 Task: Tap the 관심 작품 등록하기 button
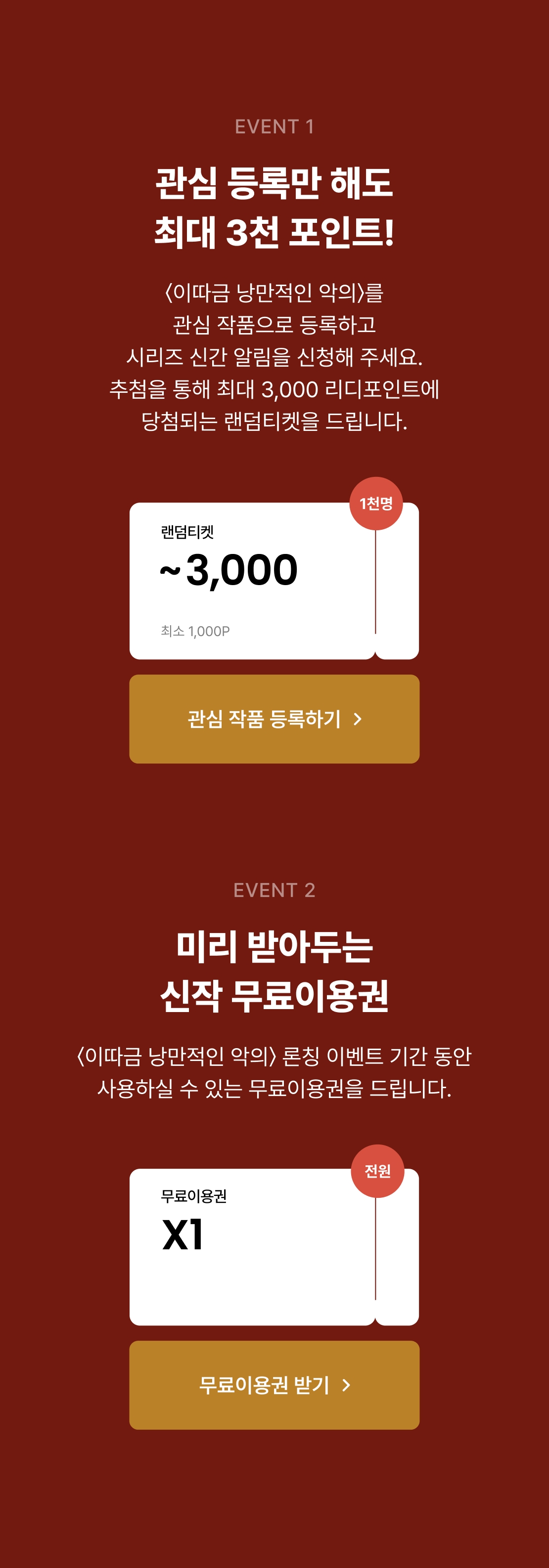point(274,719)
